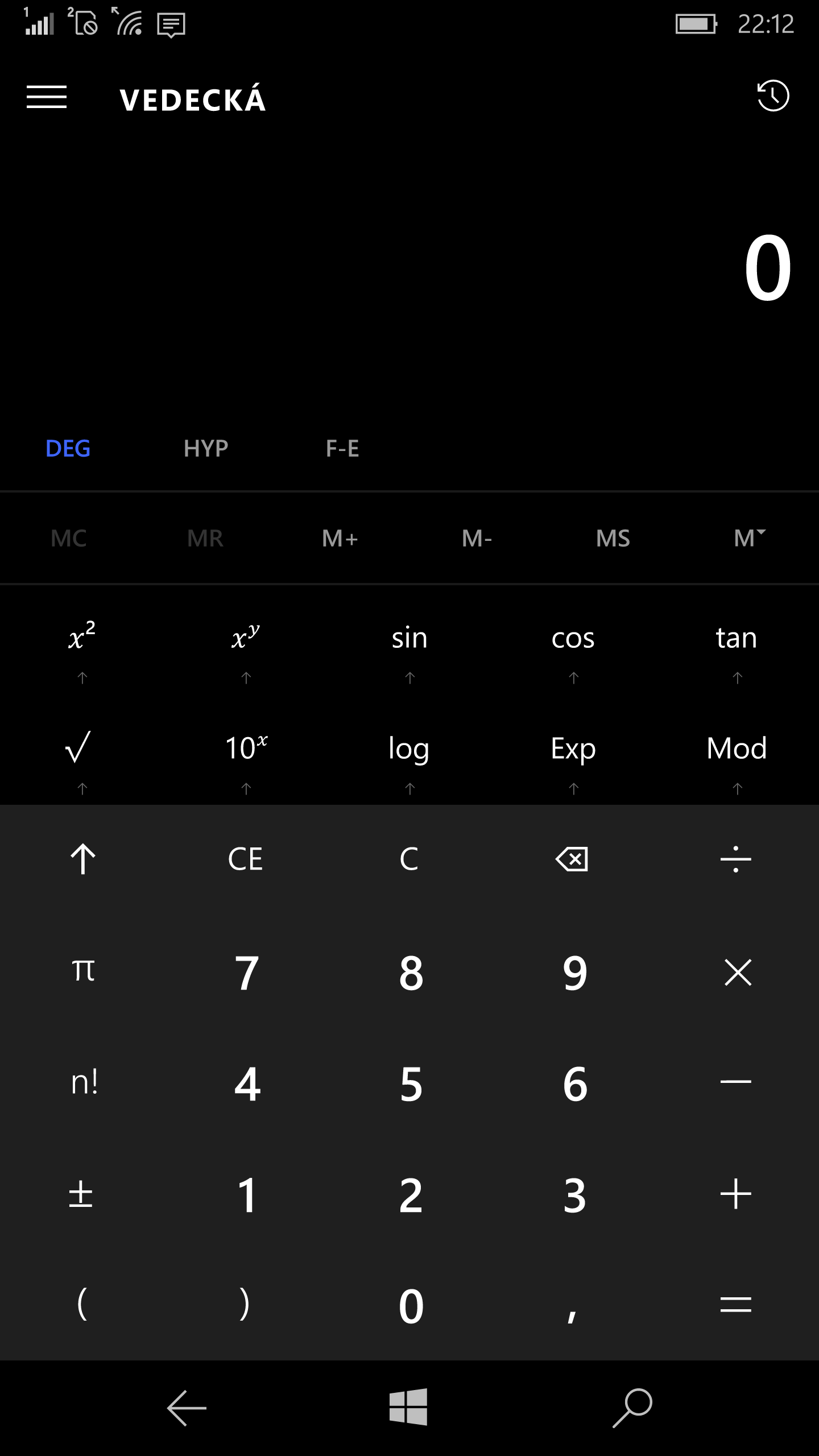This screenshot has width=819, height=1456.
Task: Clear entry with CE
Action: tap(246, 859)
